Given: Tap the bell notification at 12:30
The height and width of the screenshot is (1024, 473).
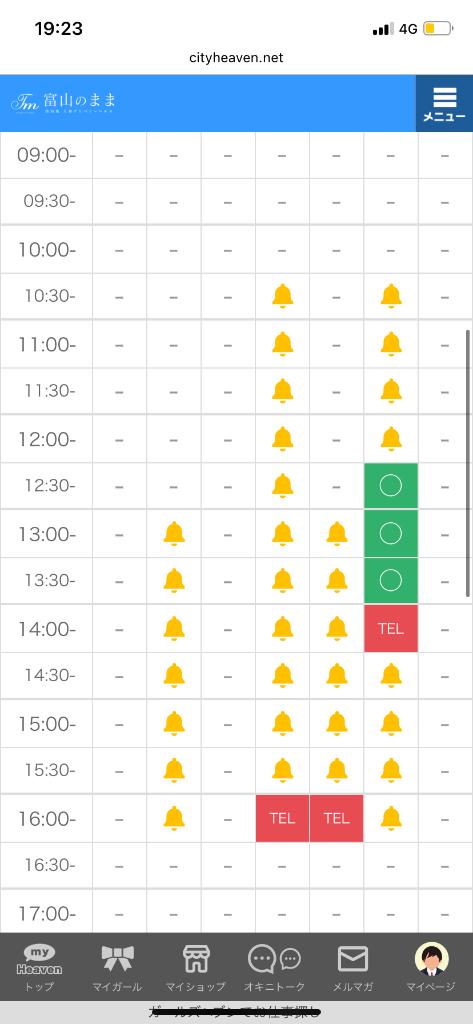Looking at the screenshot, I should coord(282,486).
